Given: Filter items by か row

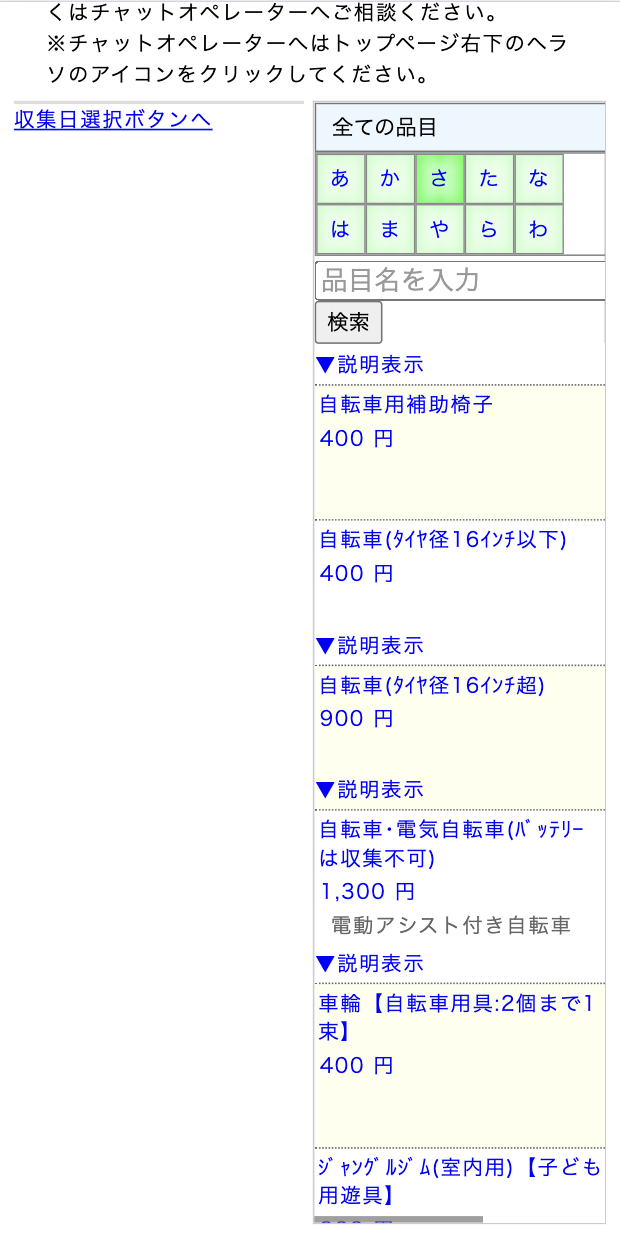Looking at the screenshot, I should tap(390, 179).
